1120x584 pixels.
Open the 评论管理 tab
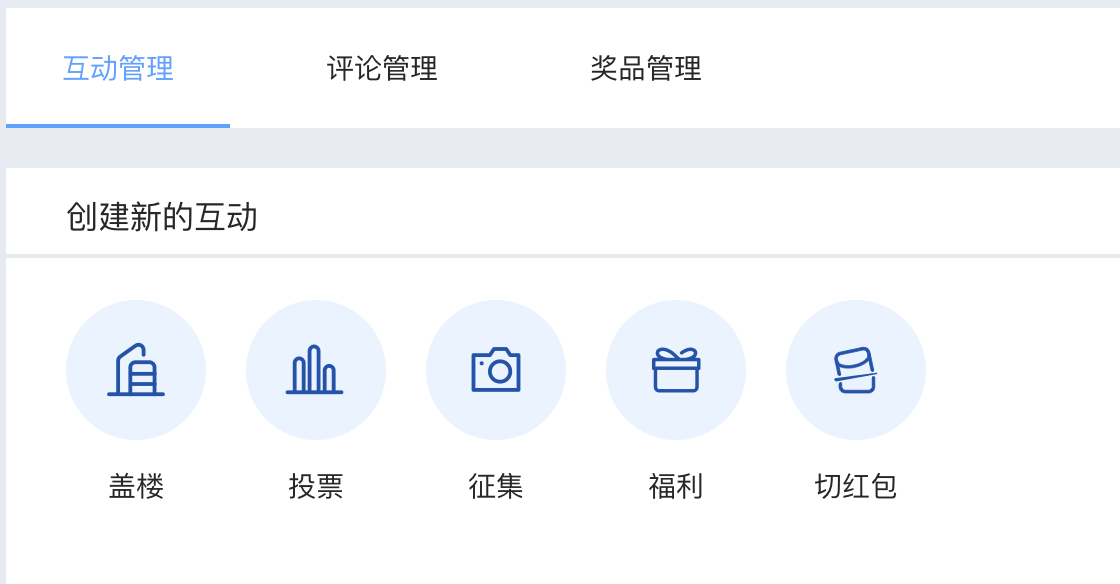click(382, 69)
